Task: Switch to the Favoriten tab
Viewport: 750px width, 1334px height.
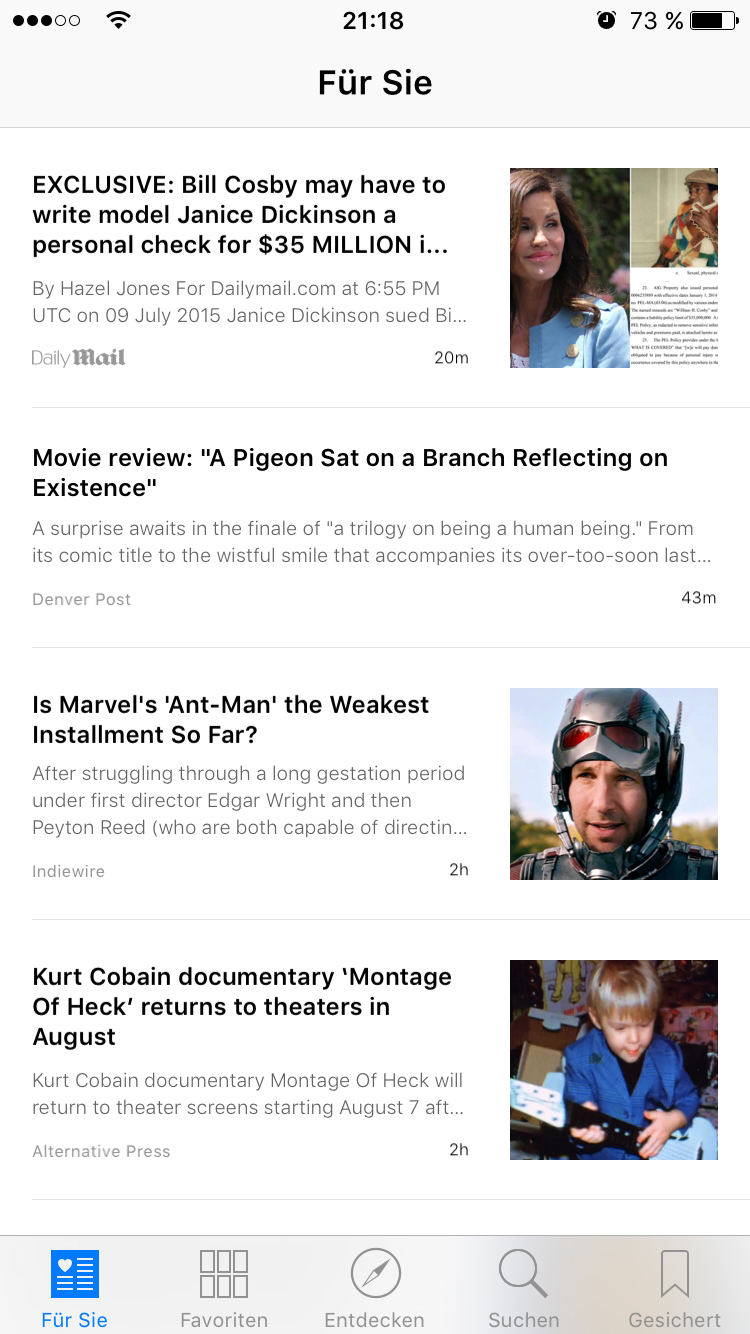Action: (x=224, y=1287)
